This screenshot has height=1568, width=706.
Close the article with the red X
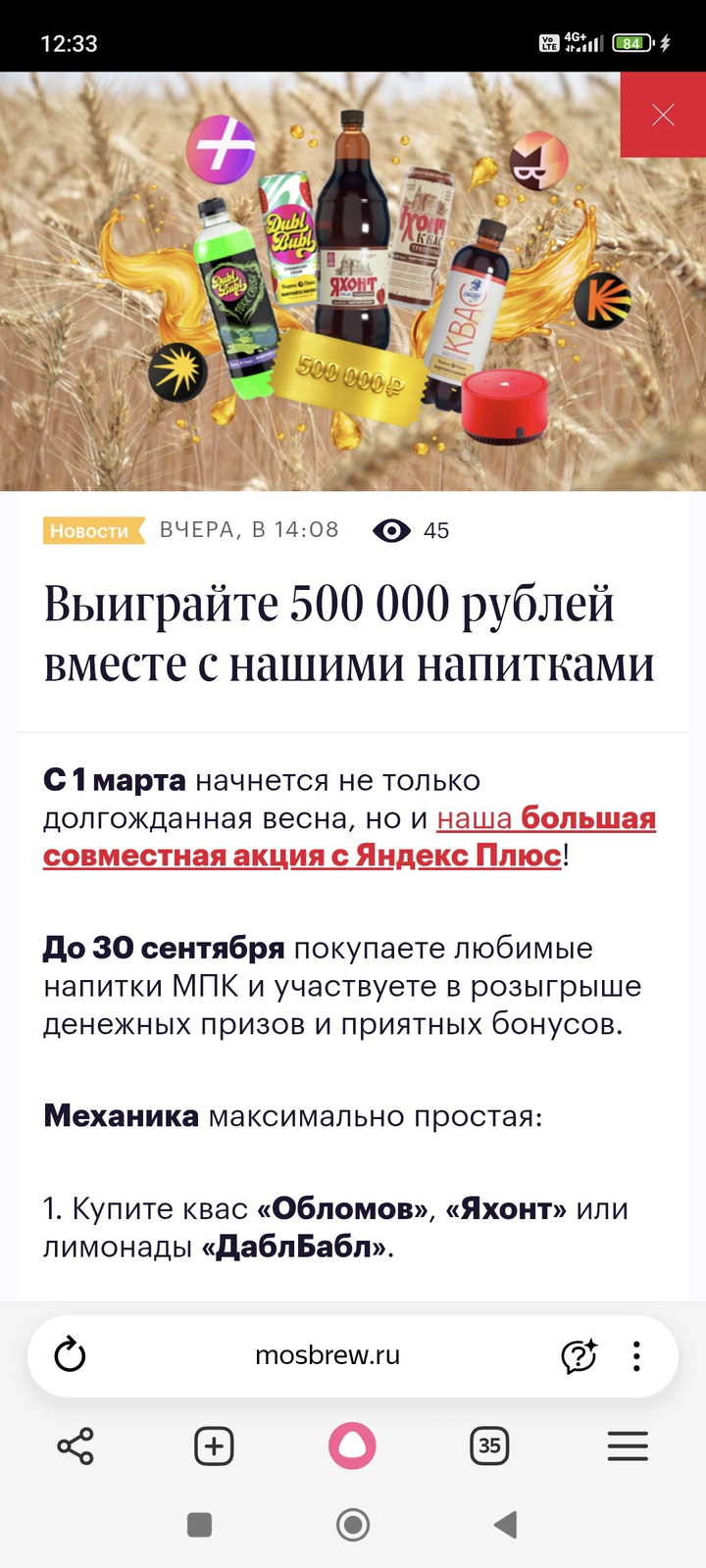(x=663, y=115)
